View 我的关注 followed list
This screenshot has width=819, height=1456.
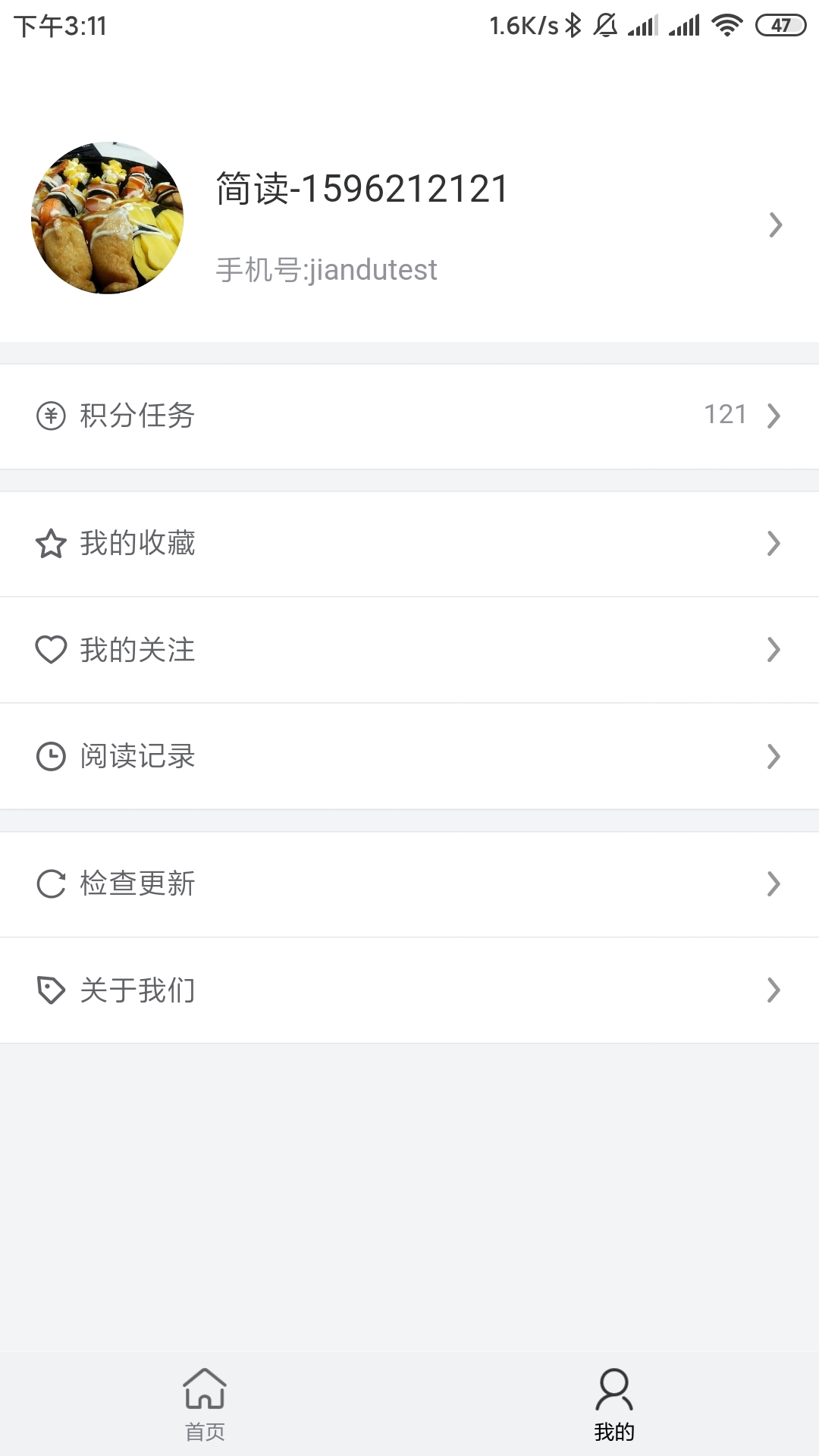click(x=409, y=650)
